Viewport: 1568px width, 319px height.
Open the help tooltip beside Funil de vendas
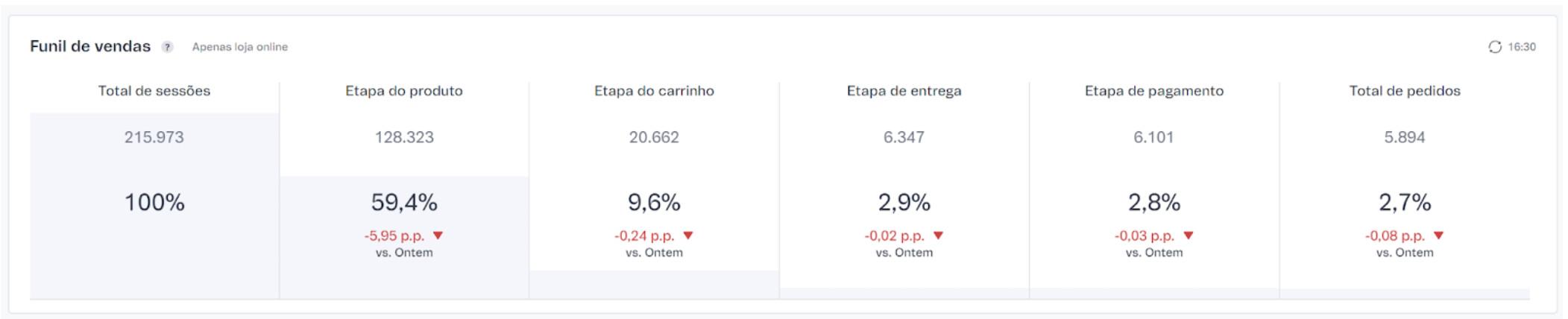pyautogui.click(x=168, y=47)
